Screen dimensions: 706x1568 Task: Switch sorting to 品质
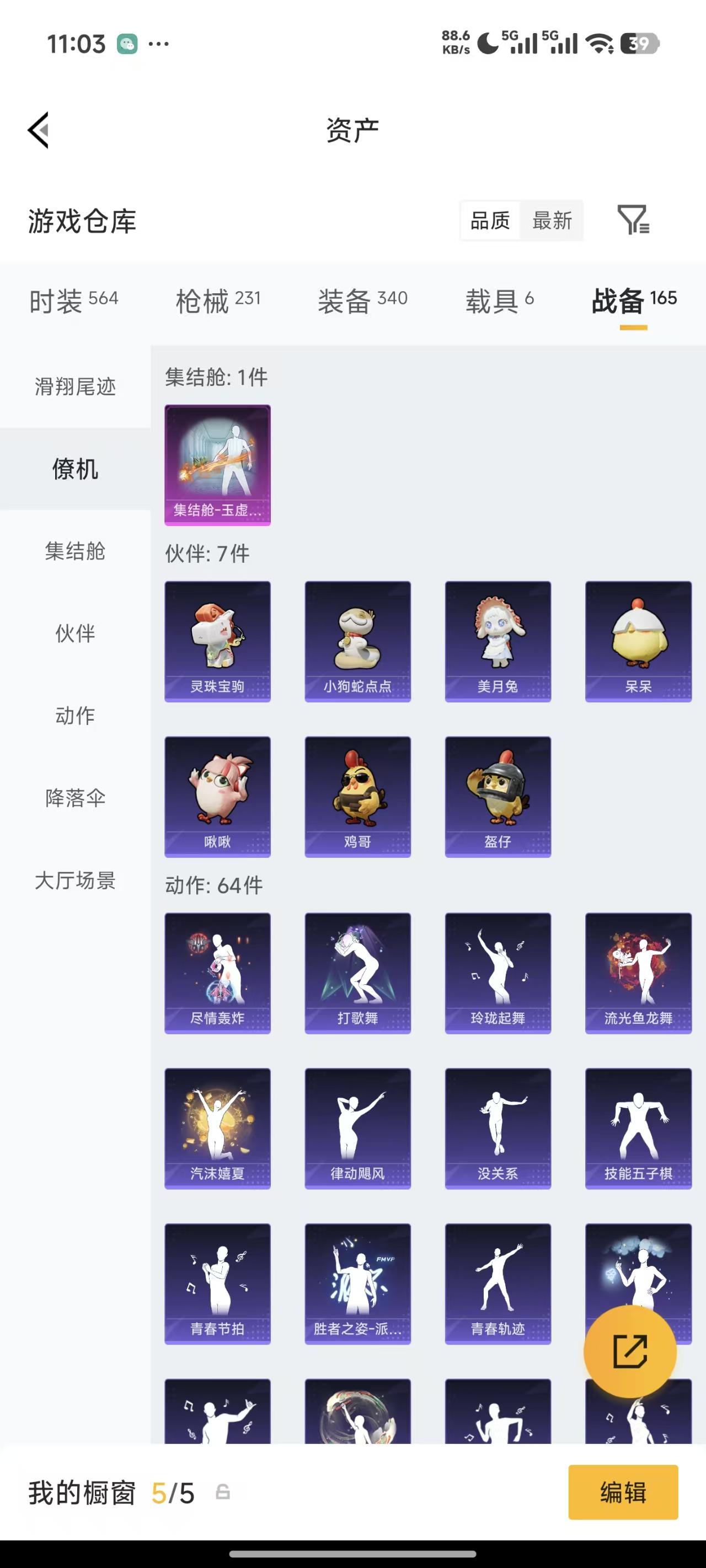[x=489, y=221]
